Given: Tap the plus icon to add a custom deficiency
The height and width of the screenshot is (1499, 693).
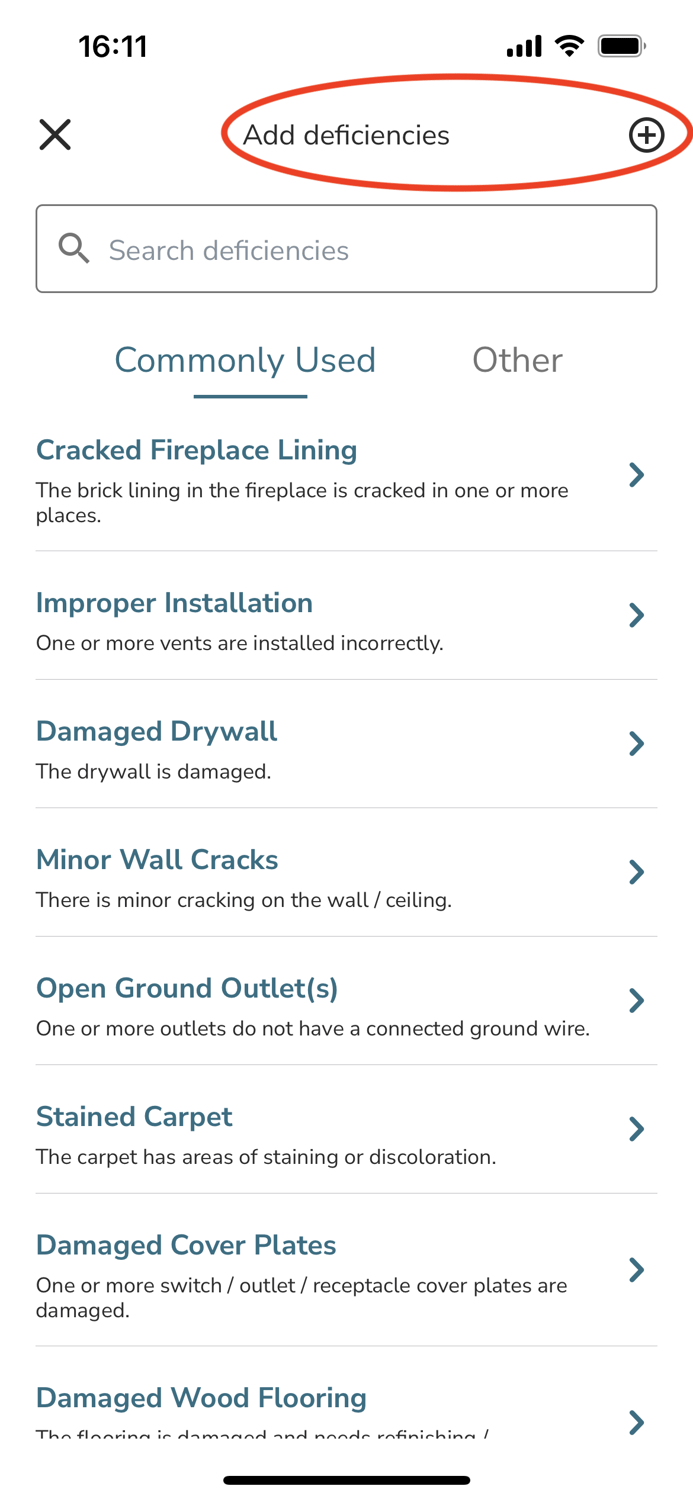Looking at the screenshot, I should tap(646, 135).
